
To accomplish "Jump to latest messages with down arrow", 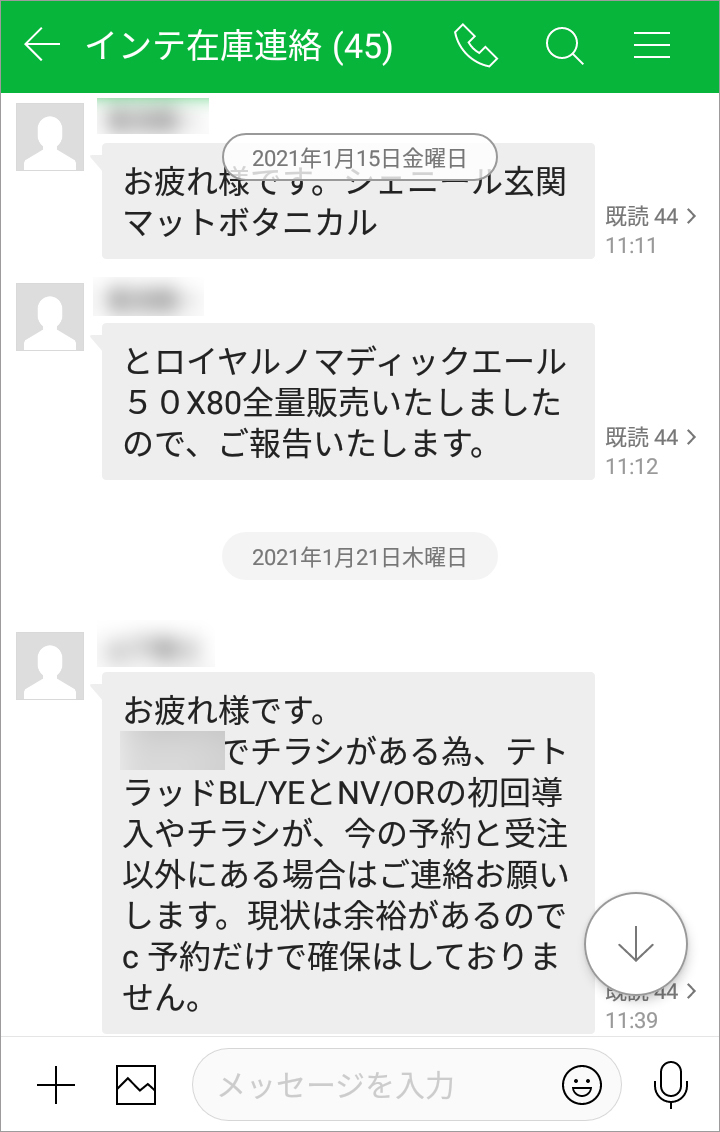I will pyautogui.click(x=636, y=944).
